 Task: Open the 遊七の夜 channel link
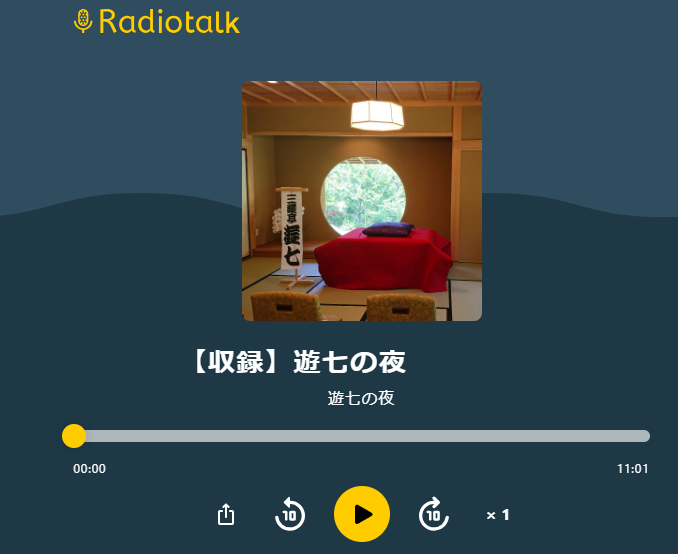361,399
